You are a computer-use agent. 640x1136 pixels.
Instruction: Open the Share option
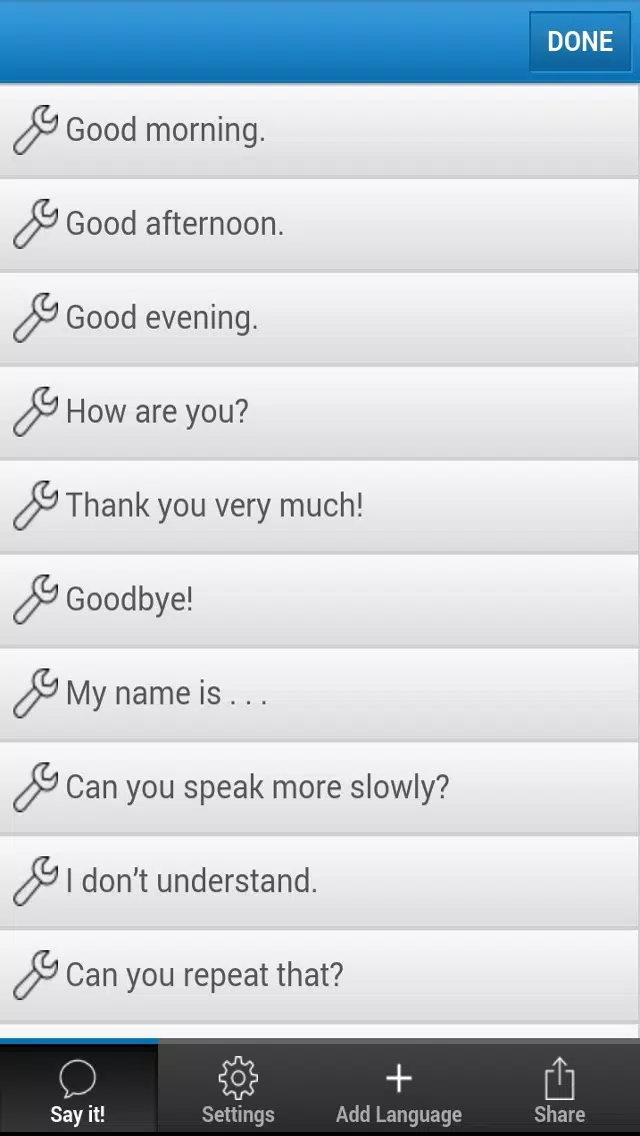pyautogui.click(x=560, y=1089)
